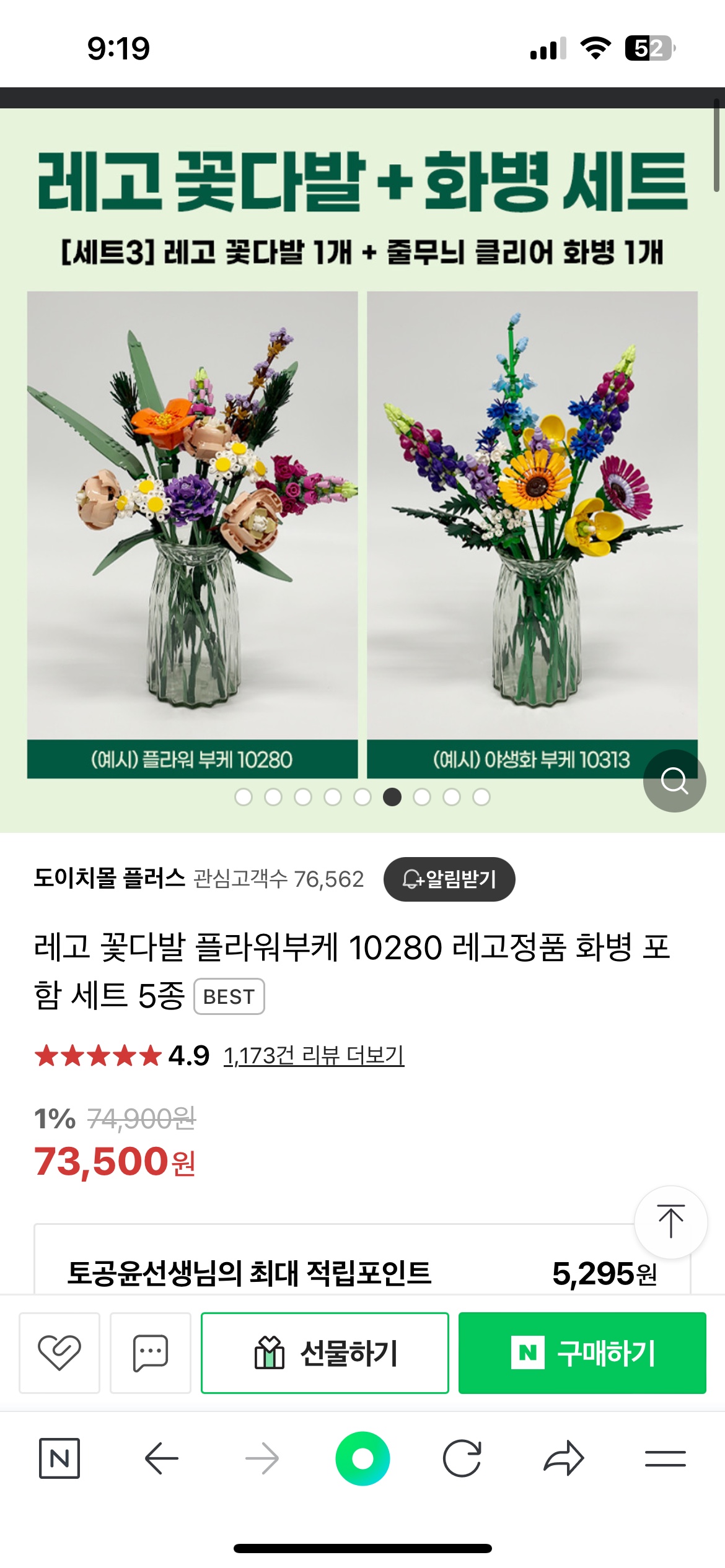Open 1,173건 리뷰 더보기 link
Screen dimensions: 725x1568
point(314,1056)
